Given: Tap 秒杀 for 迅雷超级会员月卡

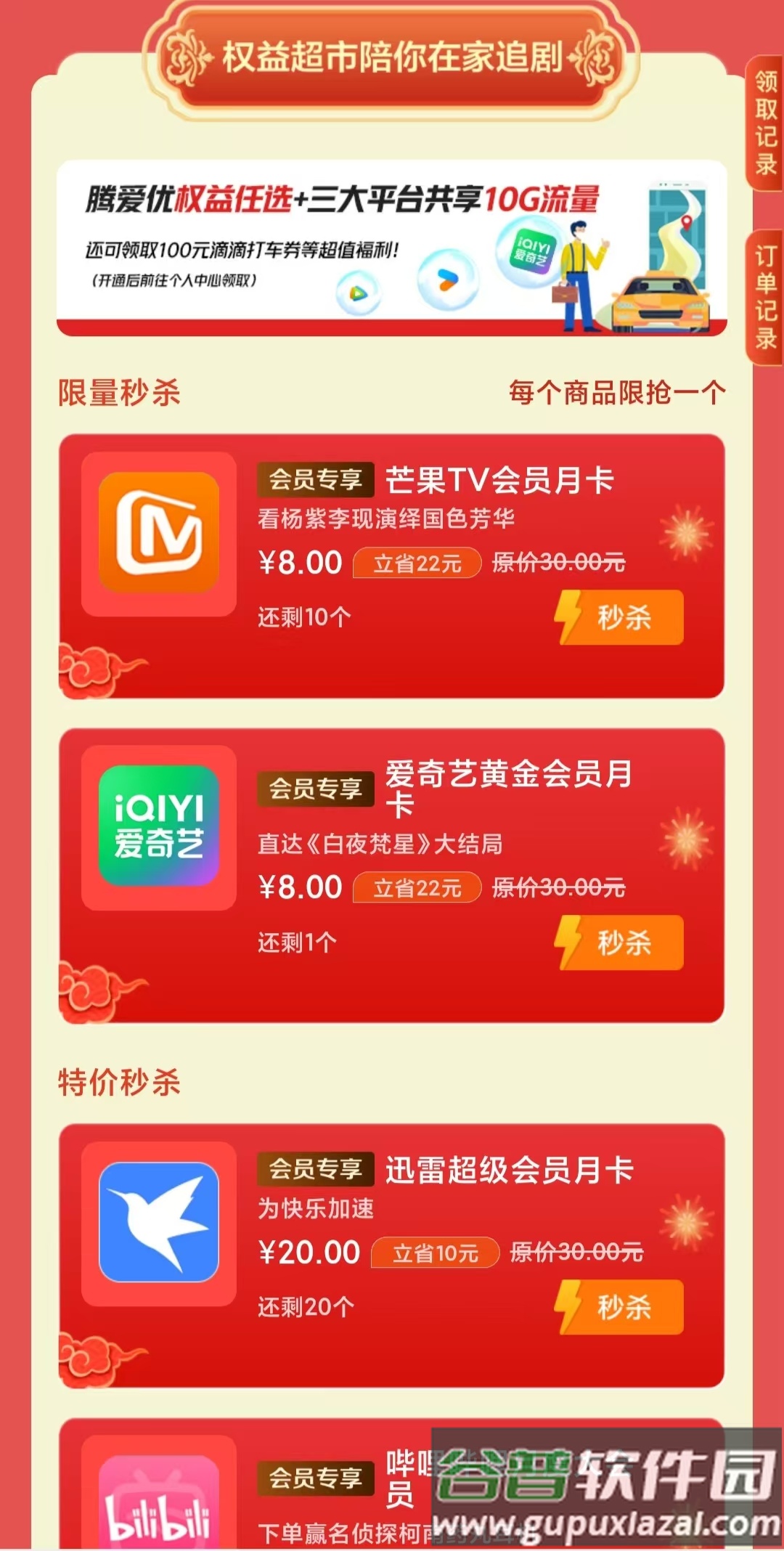Looking at the screenshot, I should click(x=621, y=1307).
